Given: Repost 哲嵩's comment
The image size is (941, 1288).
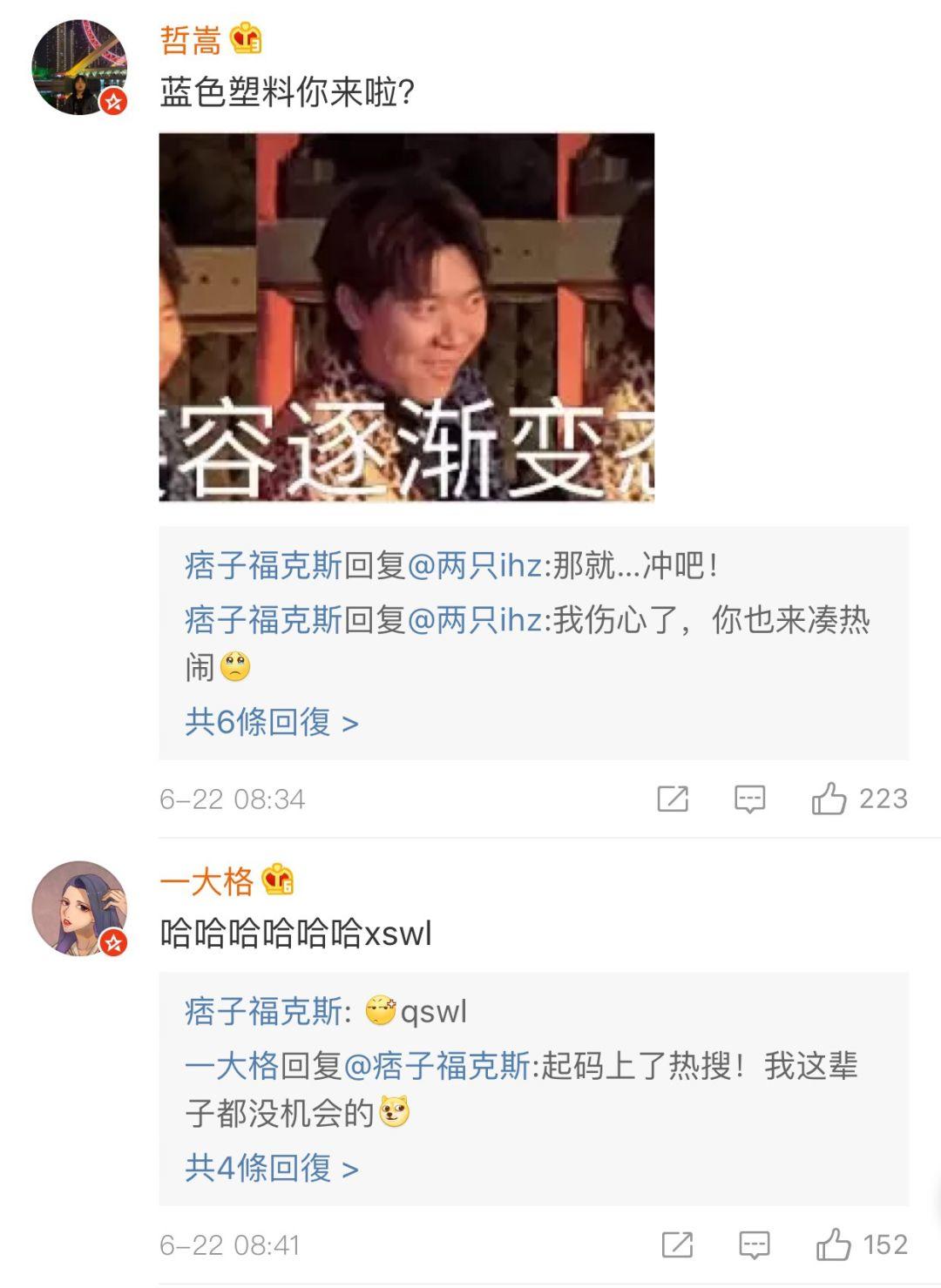Looking at the screenshot, I should (x=673, y=799).
